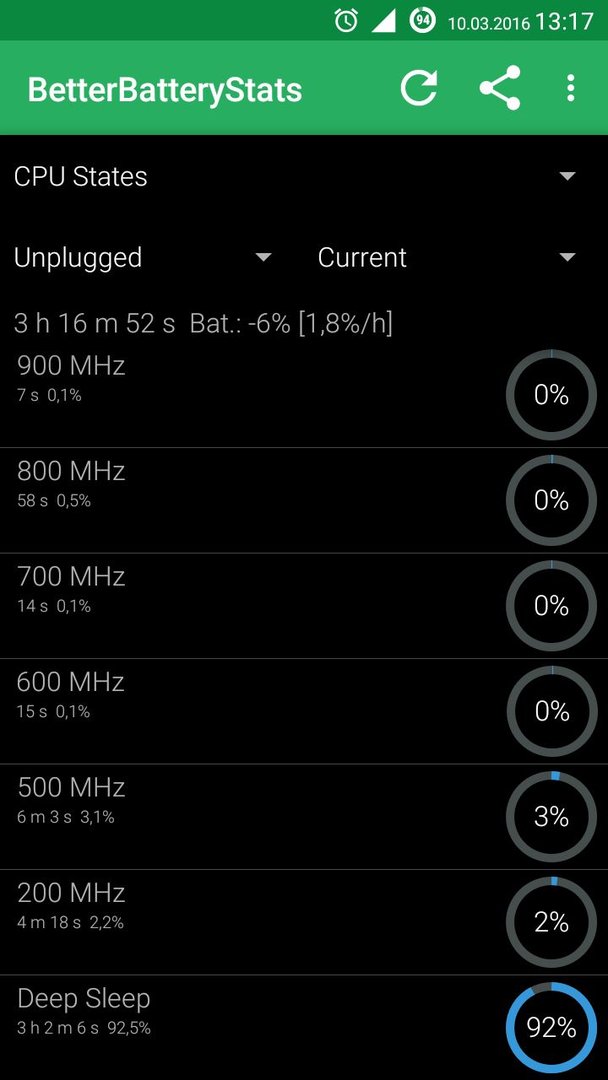Select the 900 MHz row
This screenshot has width=608, height=1080.
pyautogui.click(x=250, y=395)
